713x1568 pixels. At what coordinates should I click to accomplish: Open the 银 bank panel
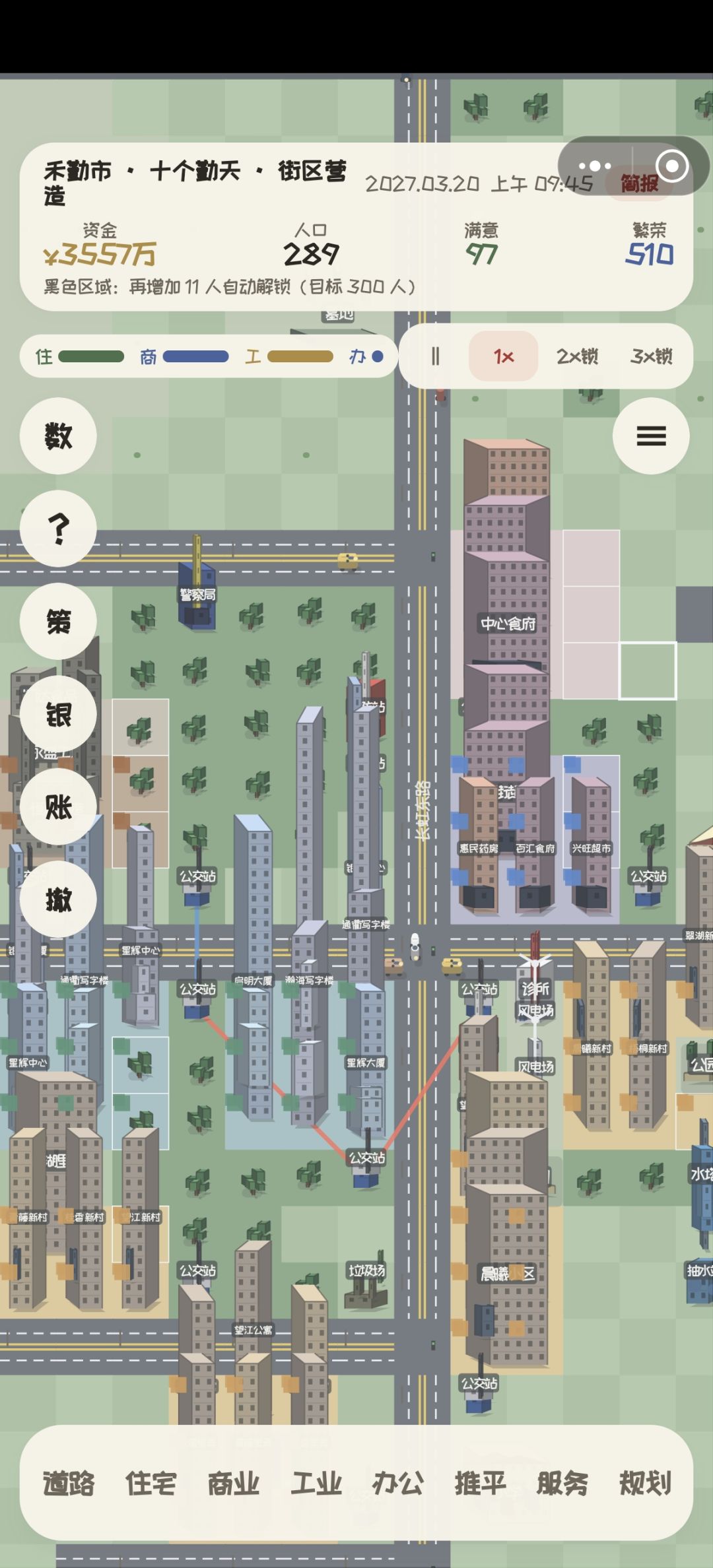tap(58, 714)
